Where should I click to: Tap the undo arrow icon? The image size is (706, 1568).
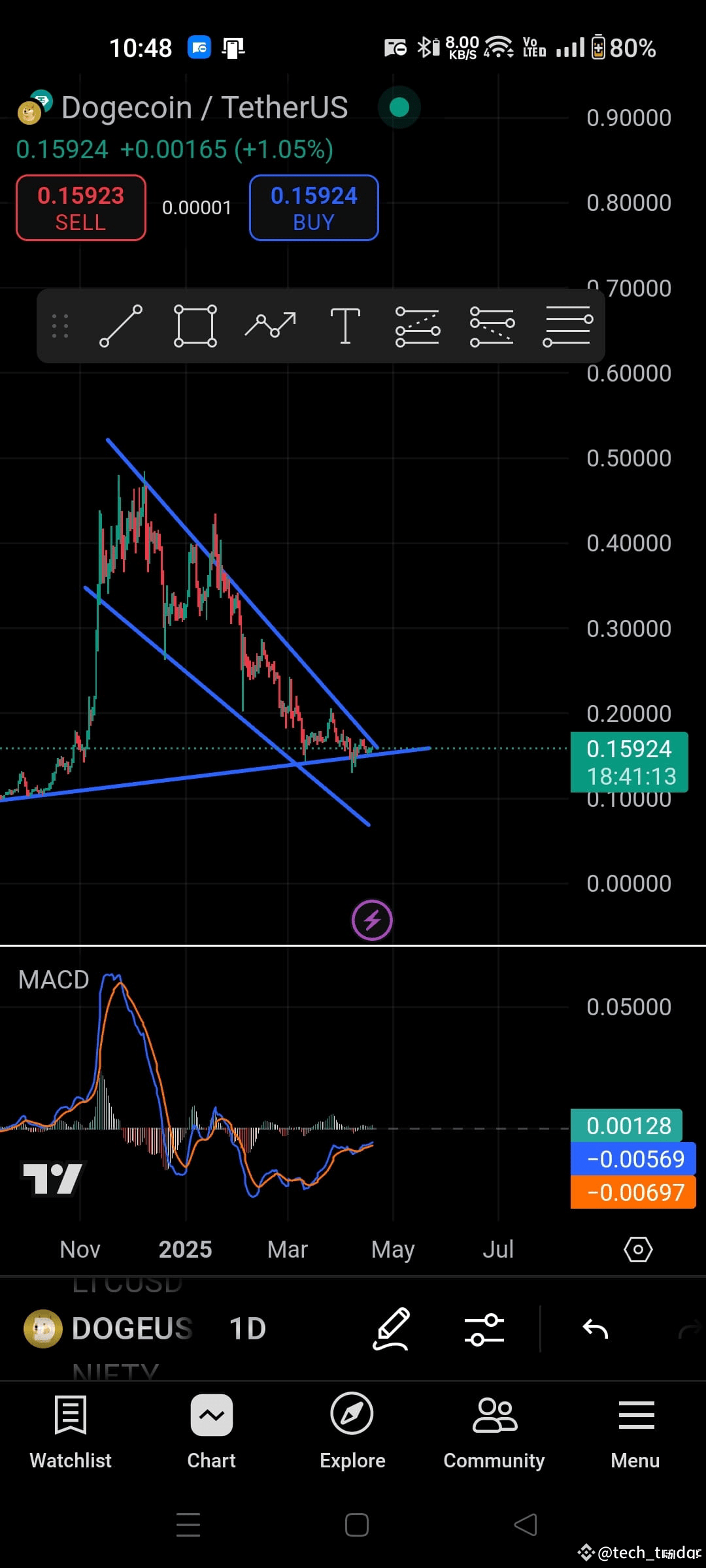point(595,1330)
